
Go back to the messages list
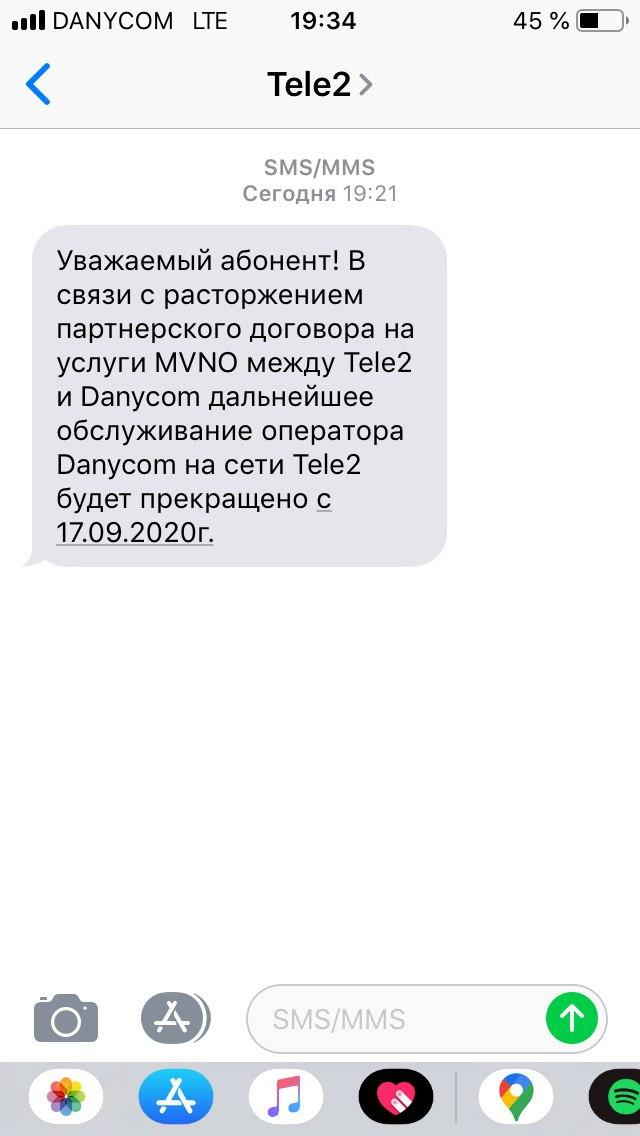38,85
